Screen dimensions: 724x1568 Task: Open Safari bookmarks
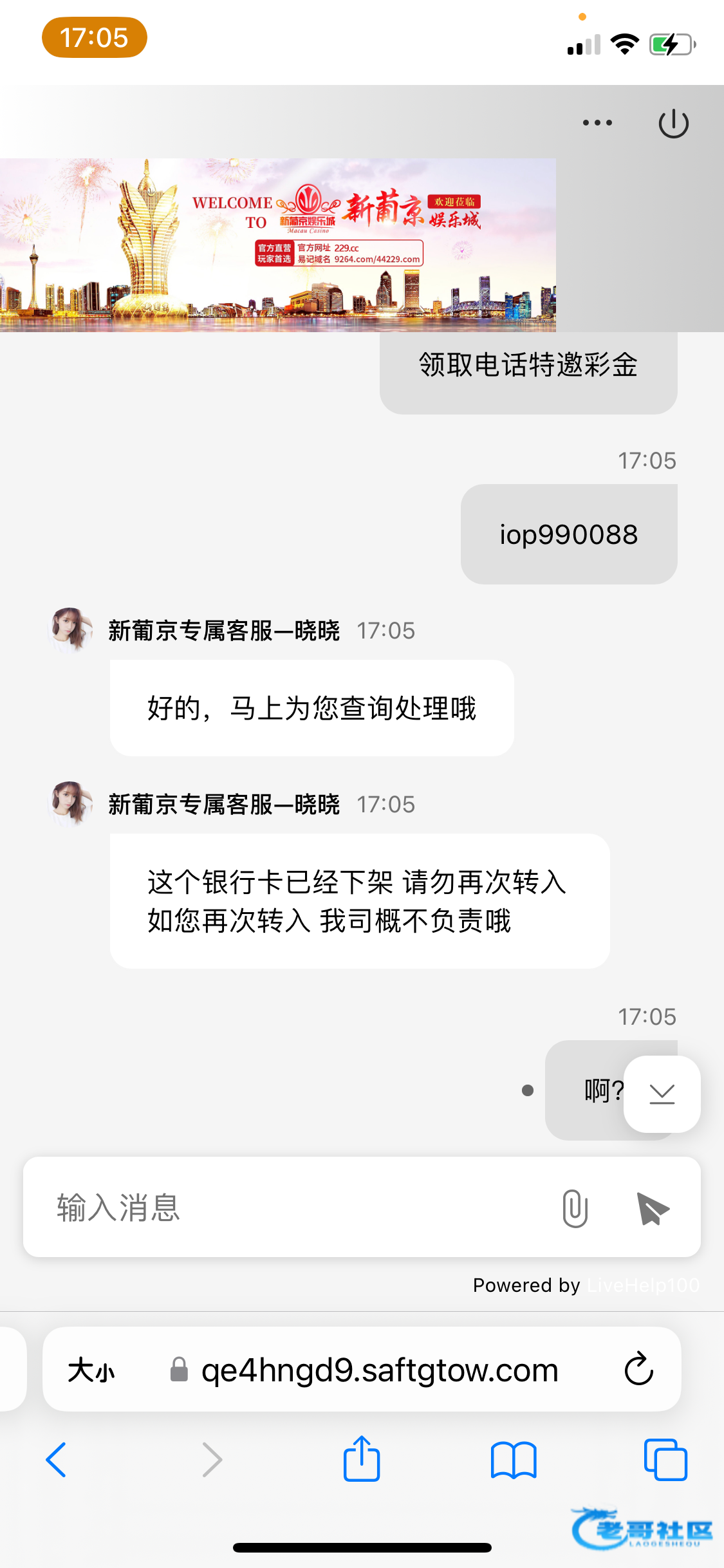[513, 1459]
